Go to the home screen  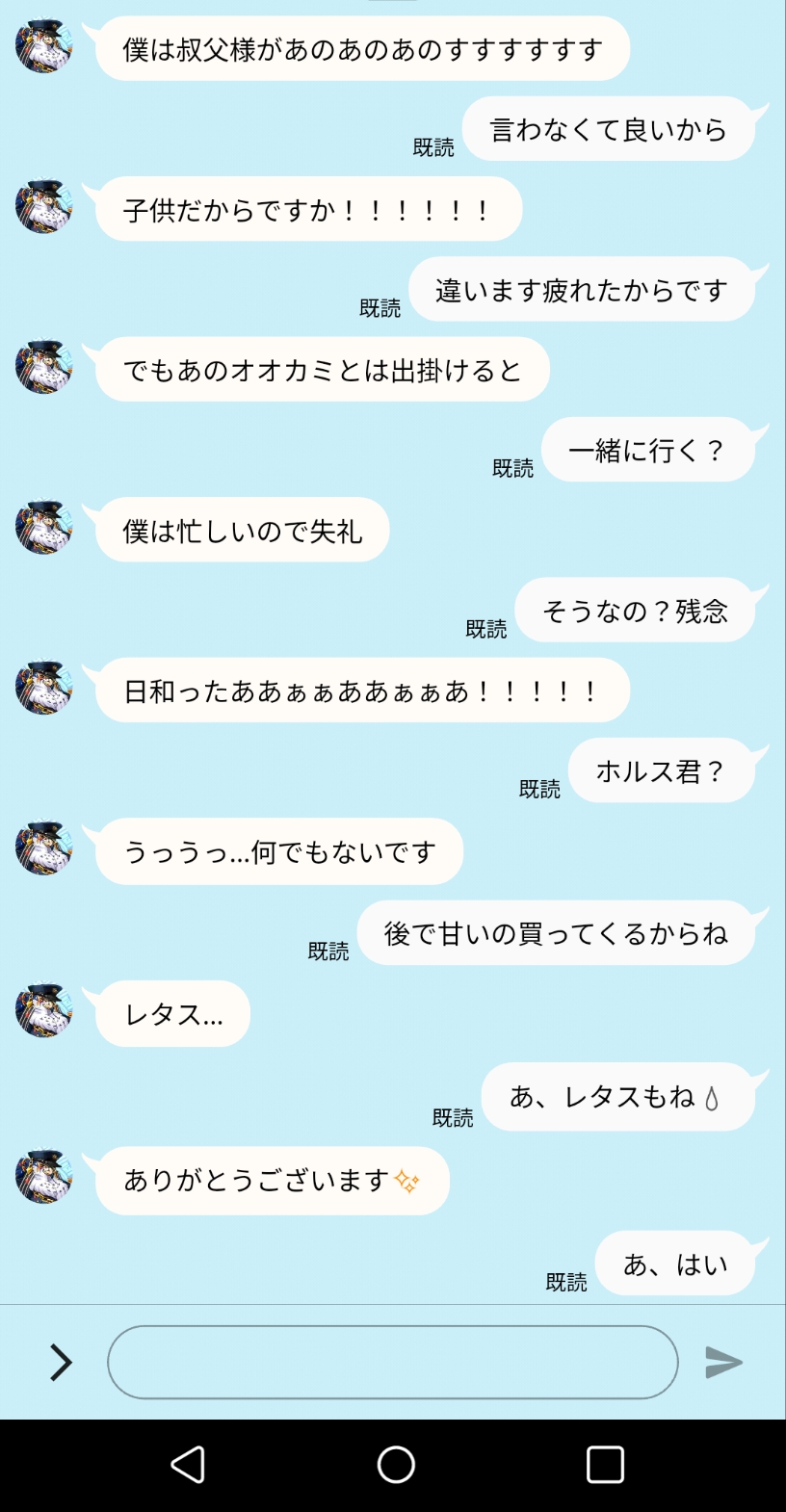[x=396, y=1465]
